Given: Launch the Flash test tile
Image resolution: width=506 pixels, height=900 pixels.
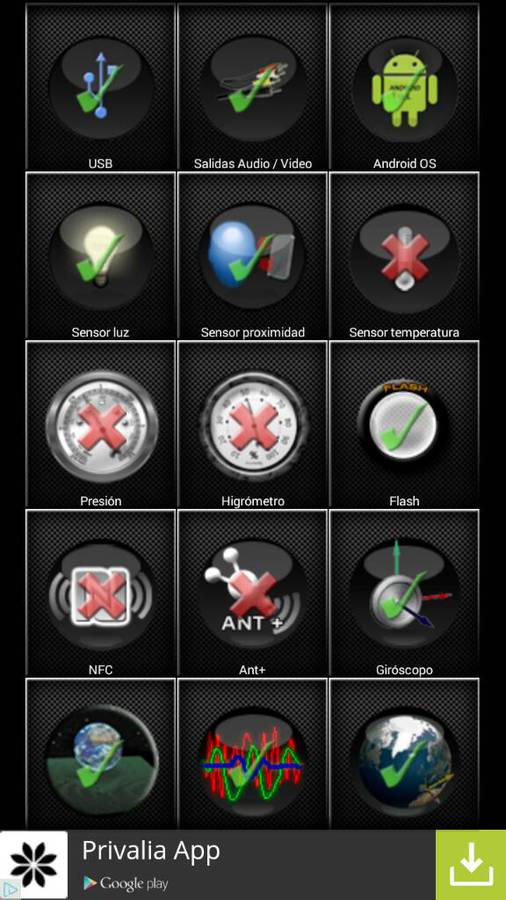Looking at the screenshot, I should point(404,424).
